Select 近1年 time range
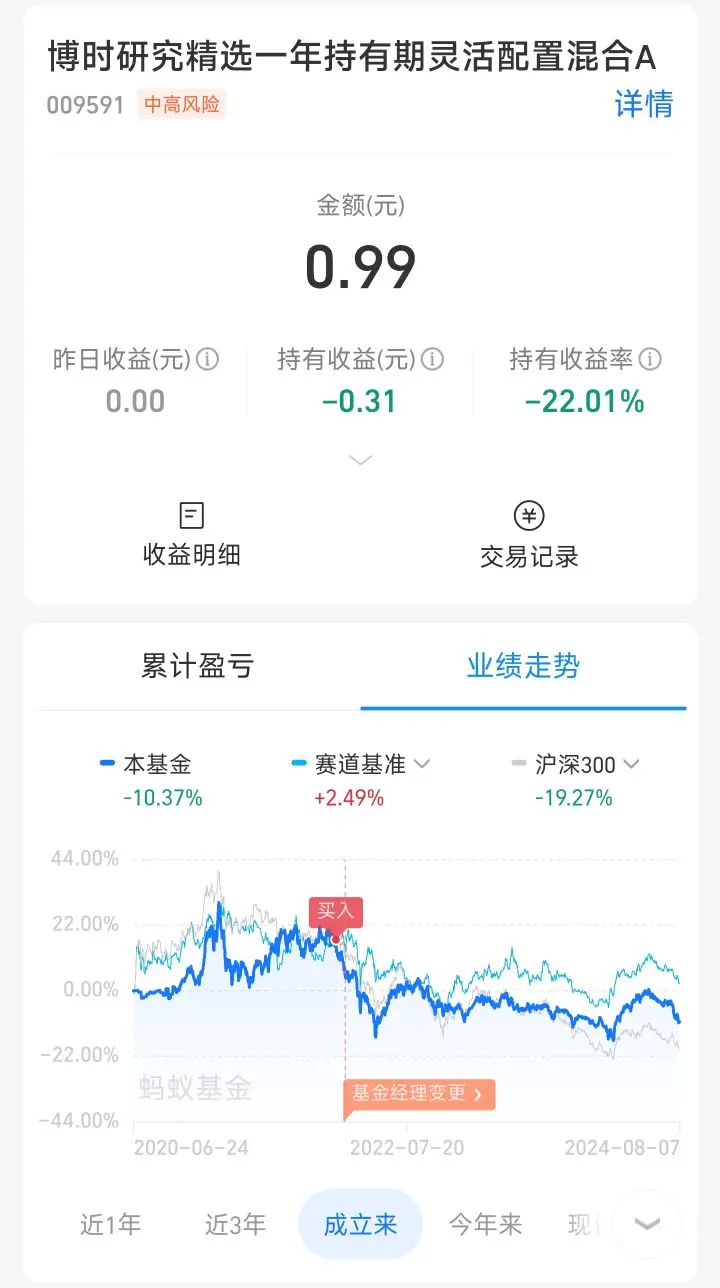Viewport: 720px width, 1288px height. coord(111,1224)
